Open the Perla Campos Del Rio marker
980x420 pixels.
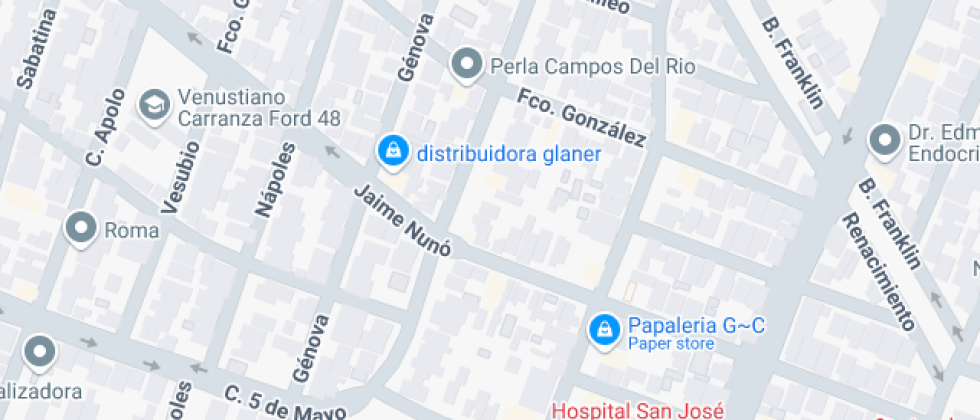point(465,66)
